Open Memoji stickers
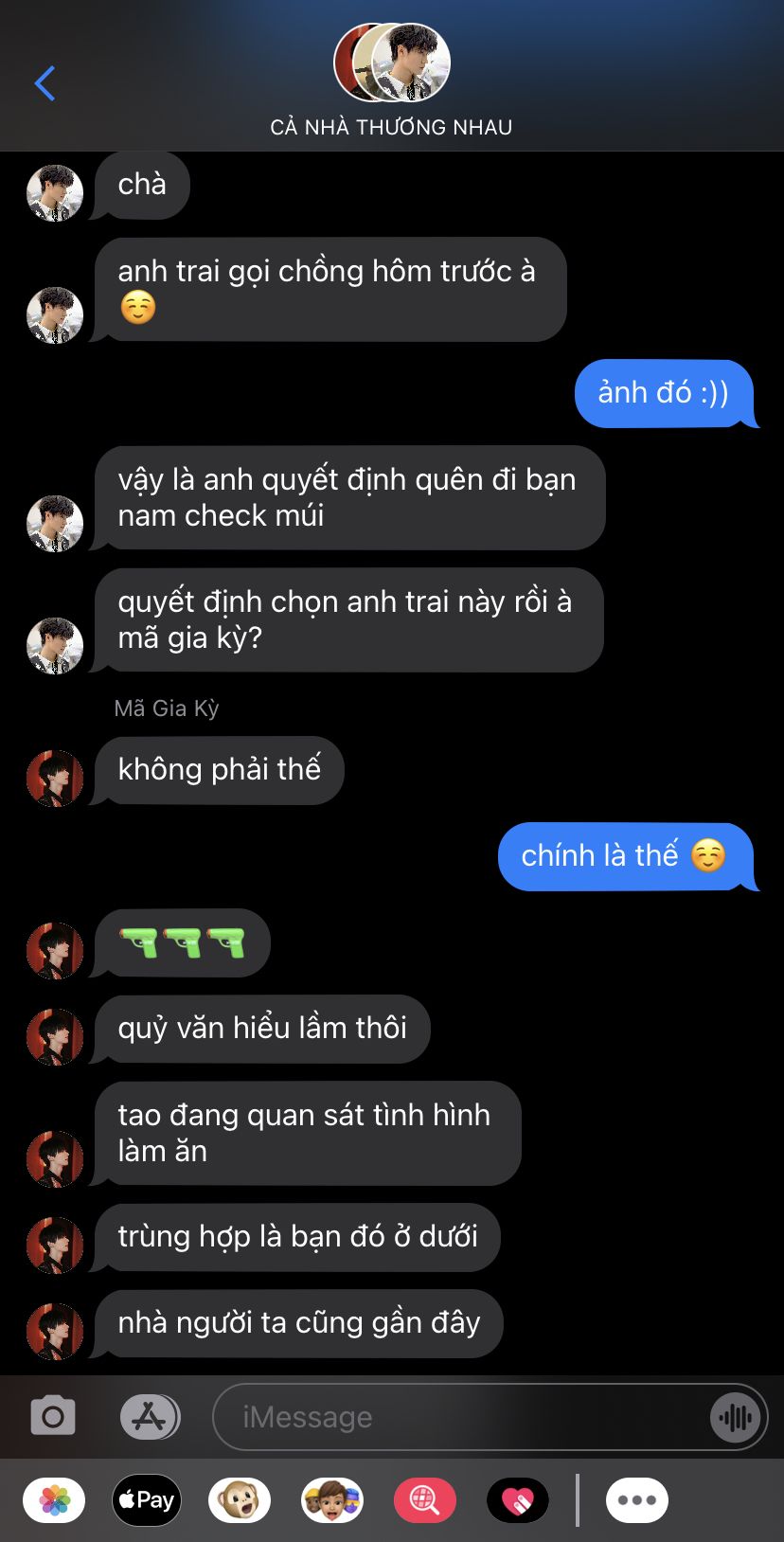 [331, 1500]
